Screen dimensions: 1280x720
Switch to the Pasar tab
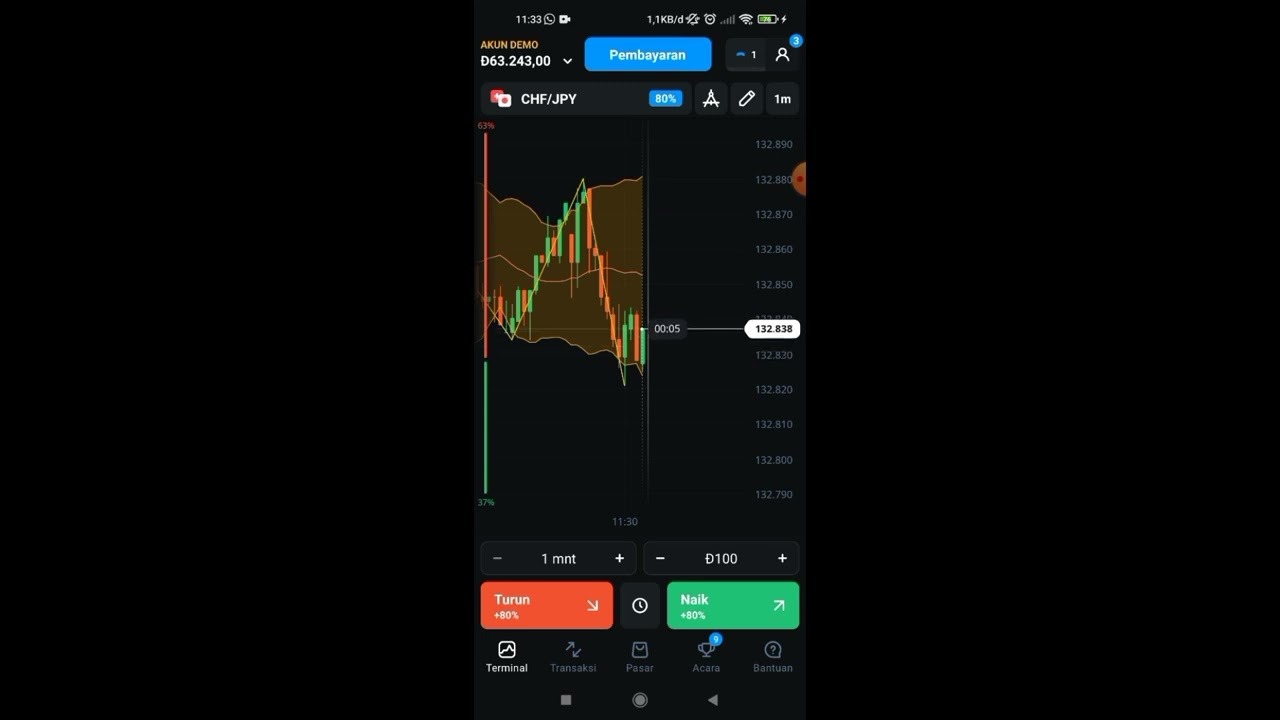(640, 657)
